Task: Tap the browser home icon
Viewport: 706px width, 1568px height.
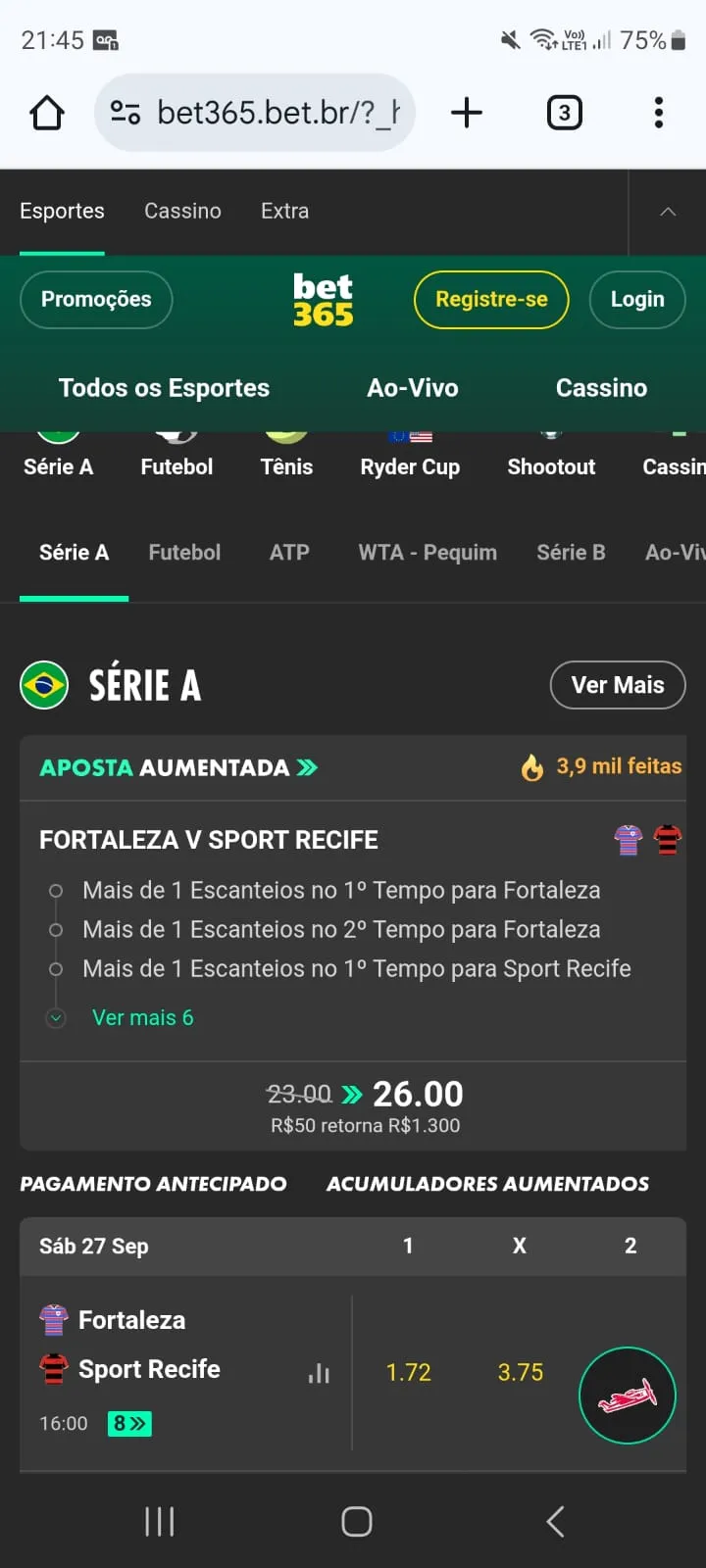Action: coord(46,112)
